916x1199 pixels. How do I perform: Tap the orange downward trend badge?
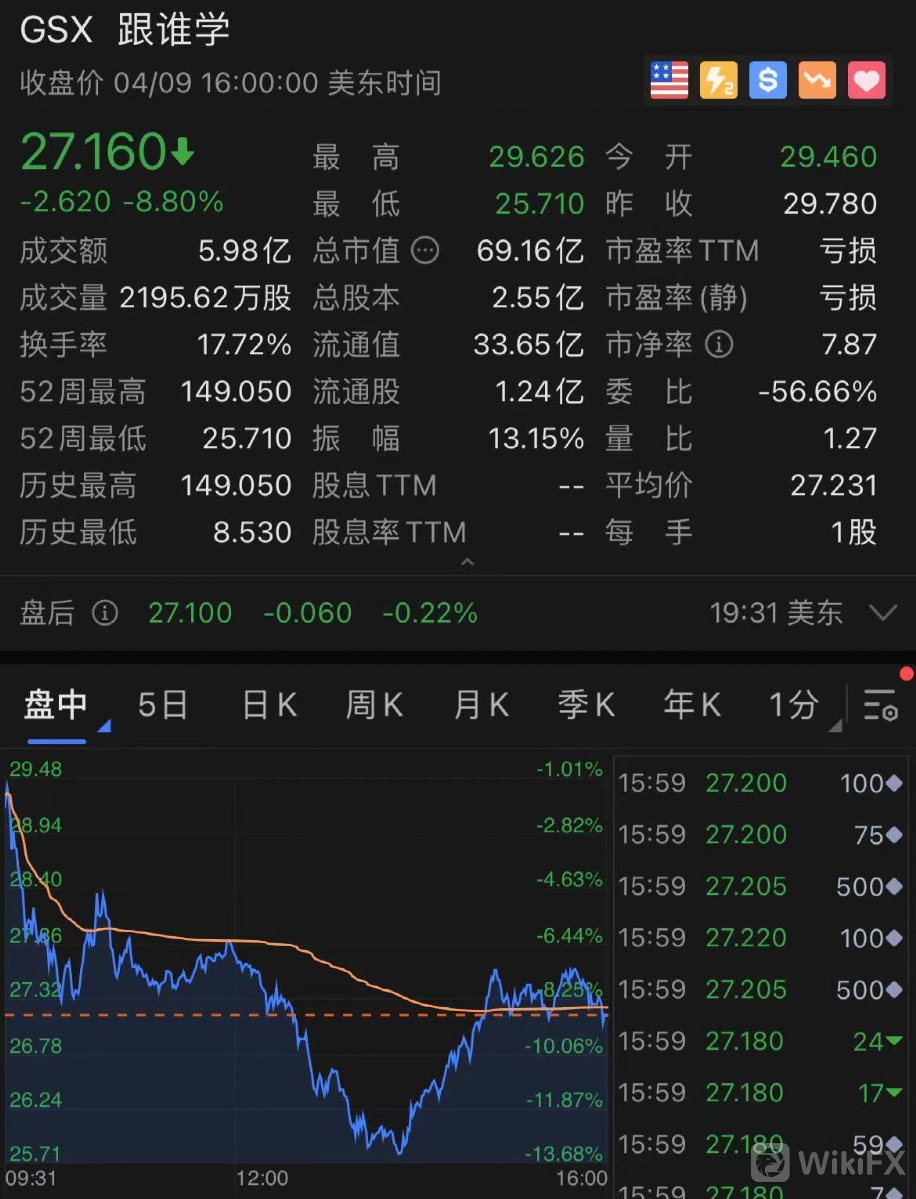click(817, 81)
